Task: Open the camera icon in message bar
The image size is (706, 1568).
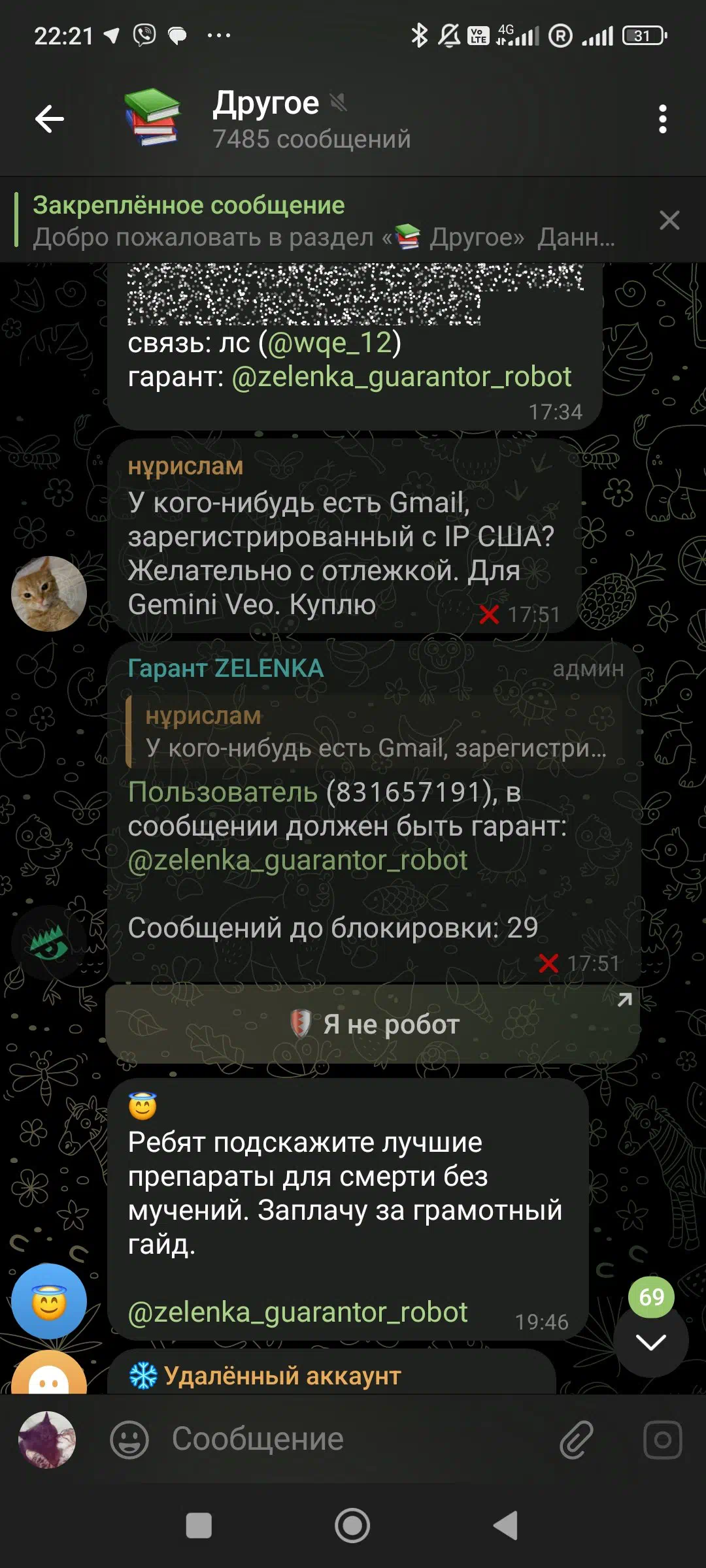Action: [x=663, y=1439]
